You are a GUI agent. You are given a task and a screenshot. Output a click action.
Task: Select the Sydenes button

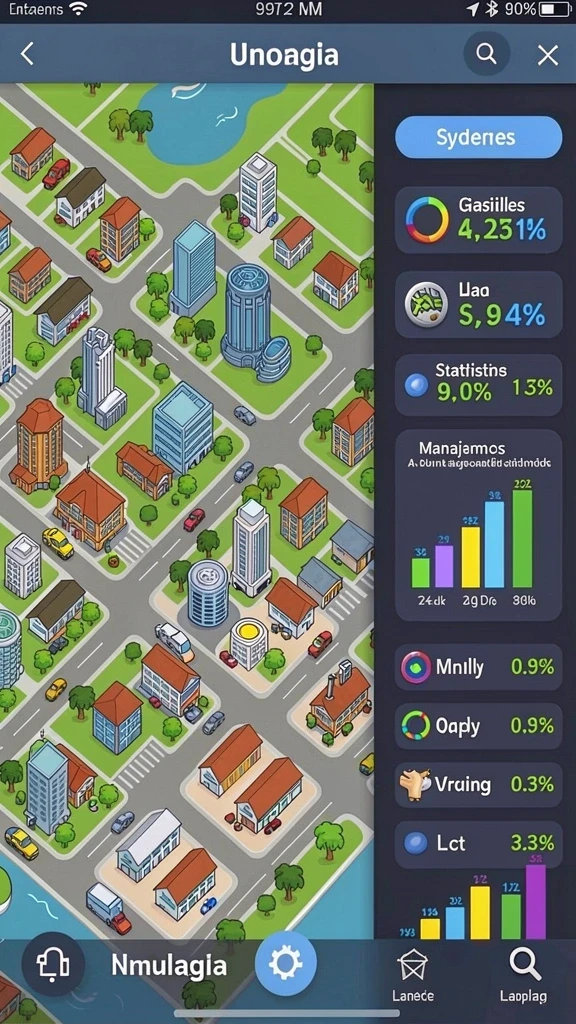[479, 138]
